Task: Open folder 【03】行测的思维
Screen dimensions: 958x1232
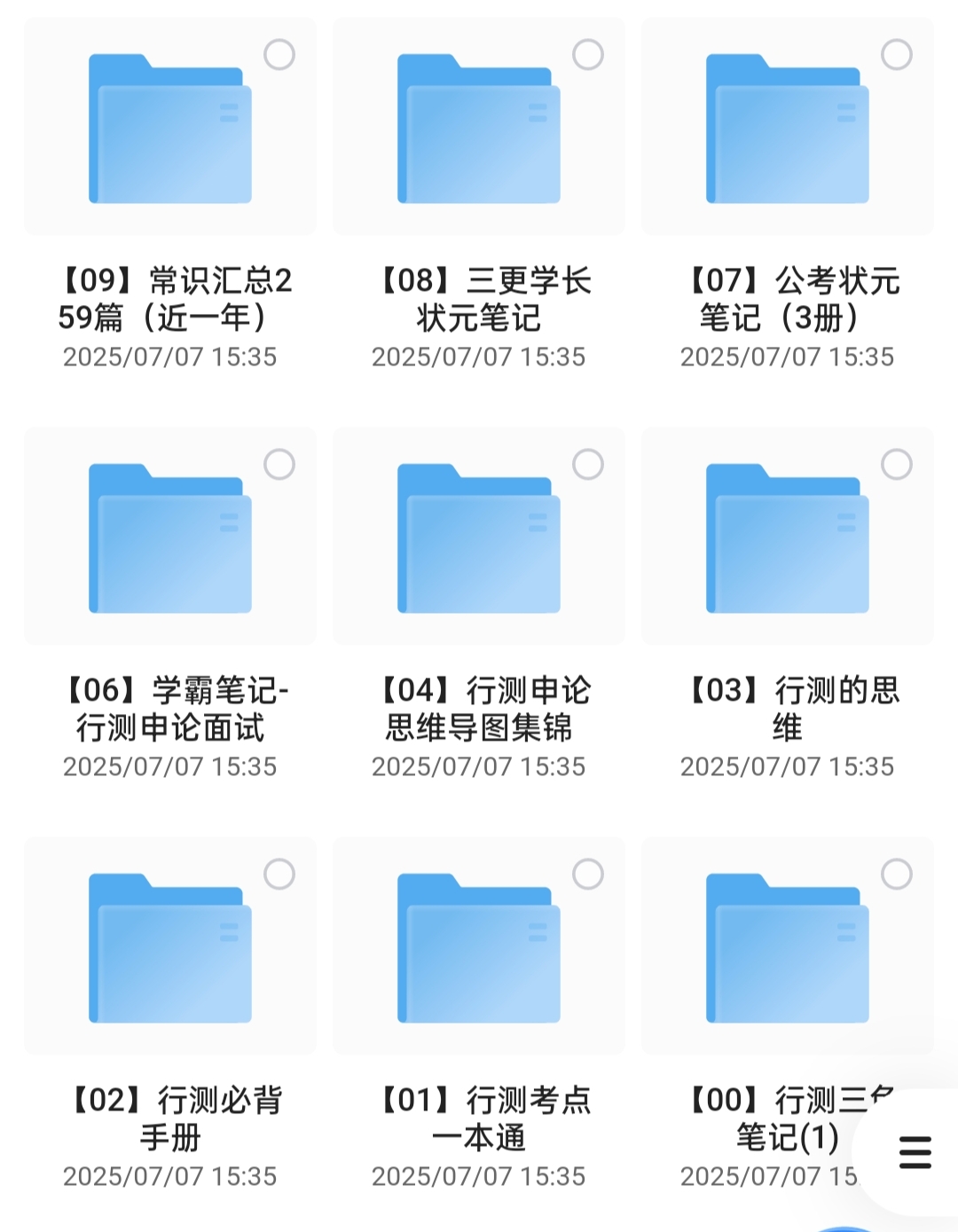Action: click(x=787, y=538)
